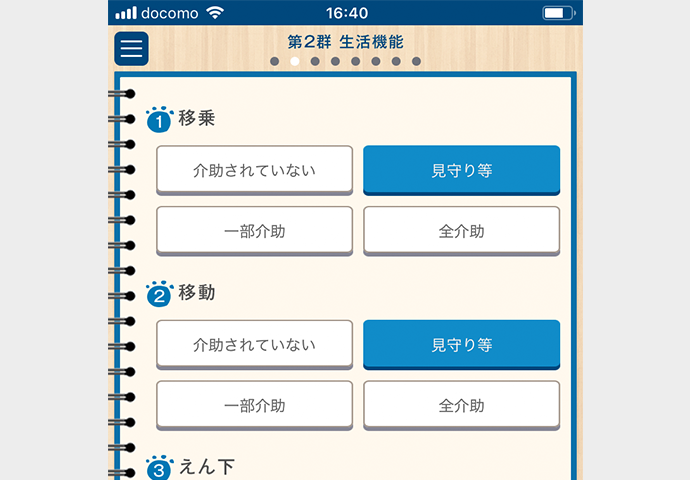The height and width of the screenshot is (480, 690).
Task: Open the hamburger menu
Action: tap(132, 48)
